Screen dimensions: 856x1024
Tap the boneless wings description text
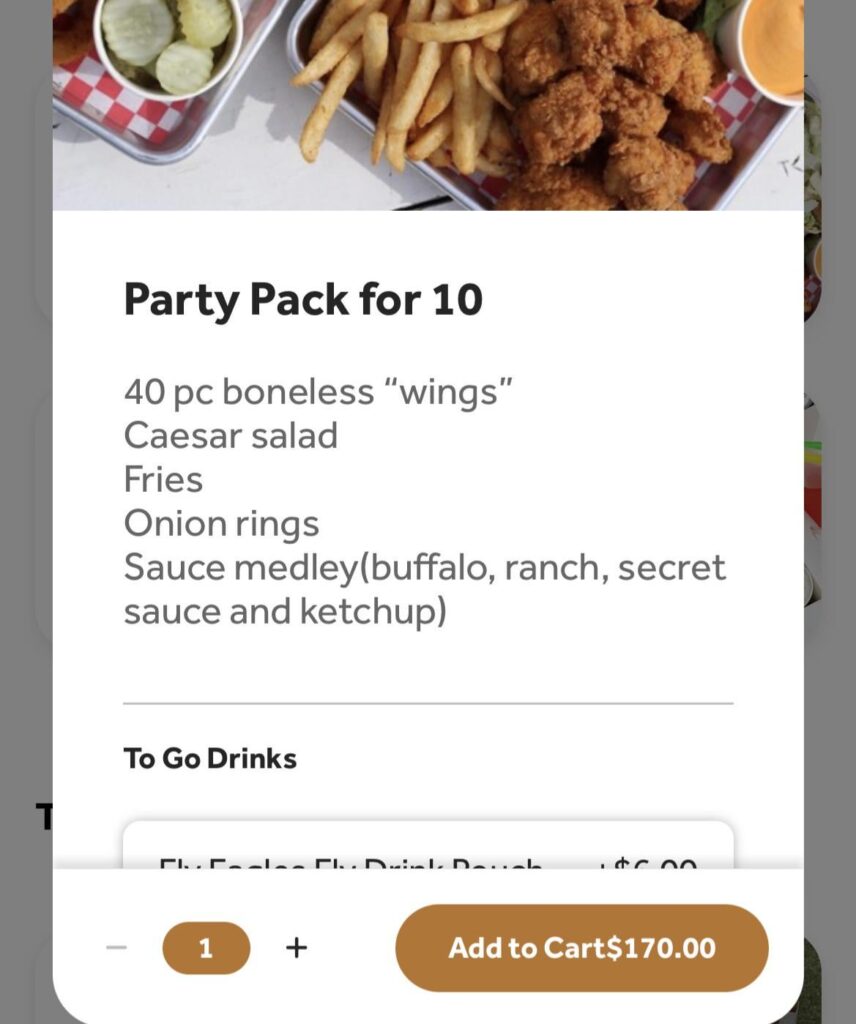click(x=318, y=391)
